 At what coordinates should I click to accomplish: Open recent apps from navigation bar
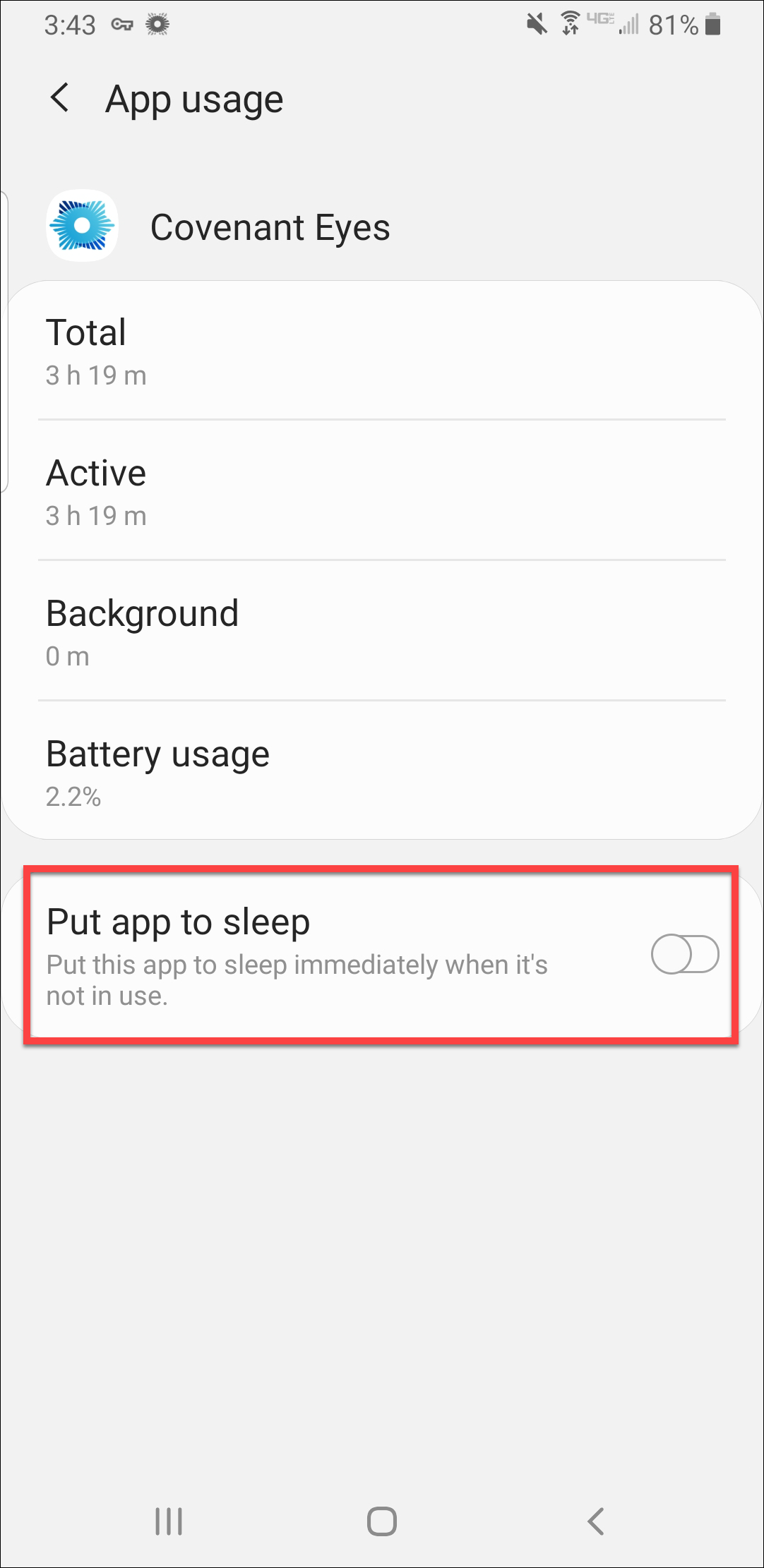[169, 1521]
